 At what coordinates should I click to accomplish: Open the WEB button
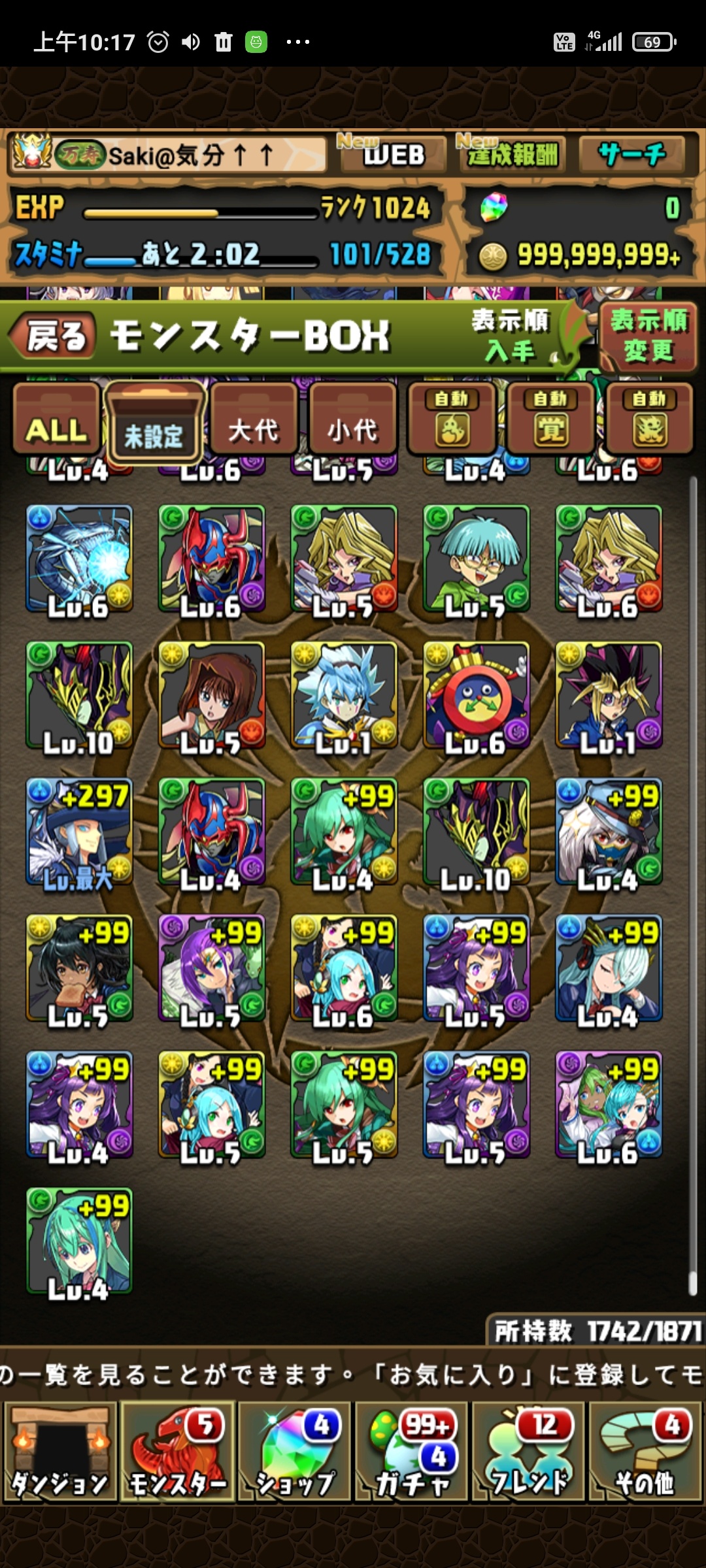(x=391, y=154)
